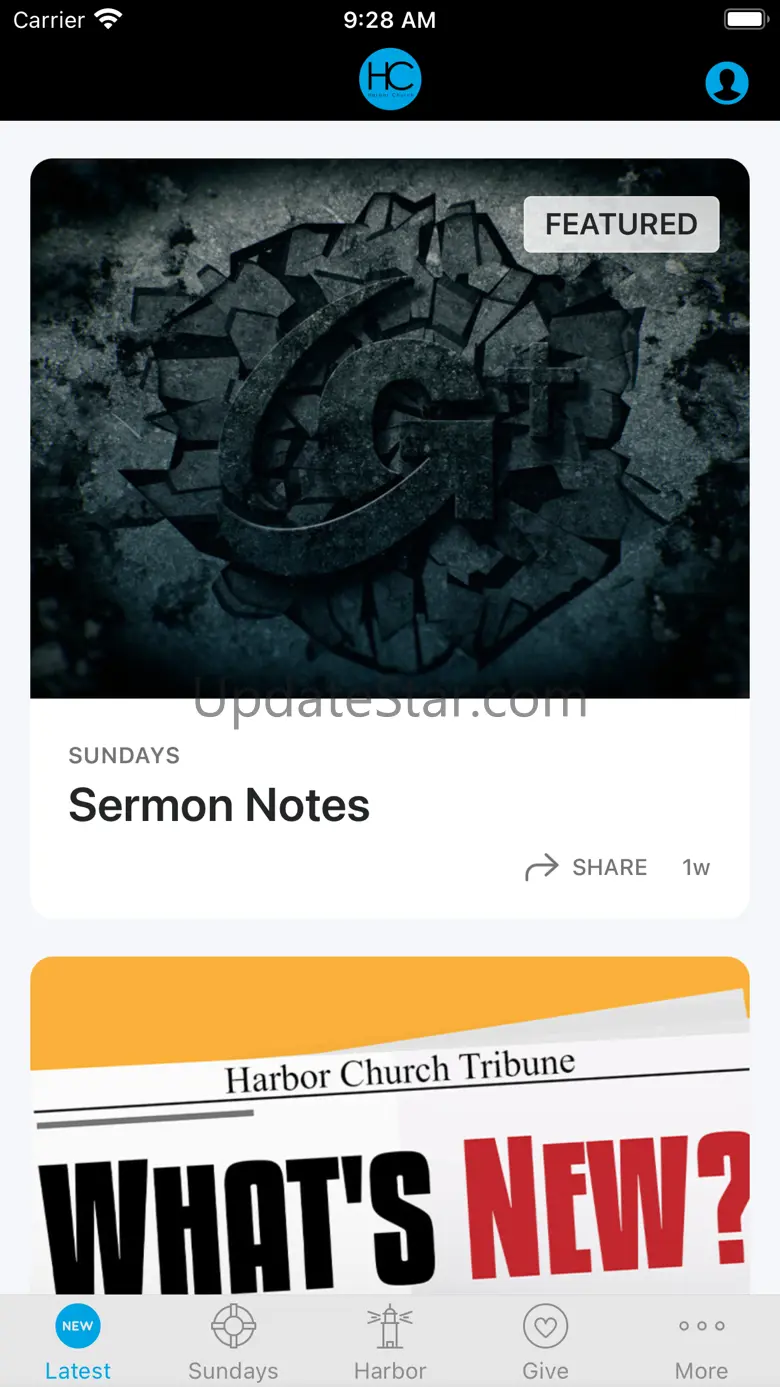This screenshot has height=1387, width=780.
Task: Open the profile account icon
Action: point(726,83)
